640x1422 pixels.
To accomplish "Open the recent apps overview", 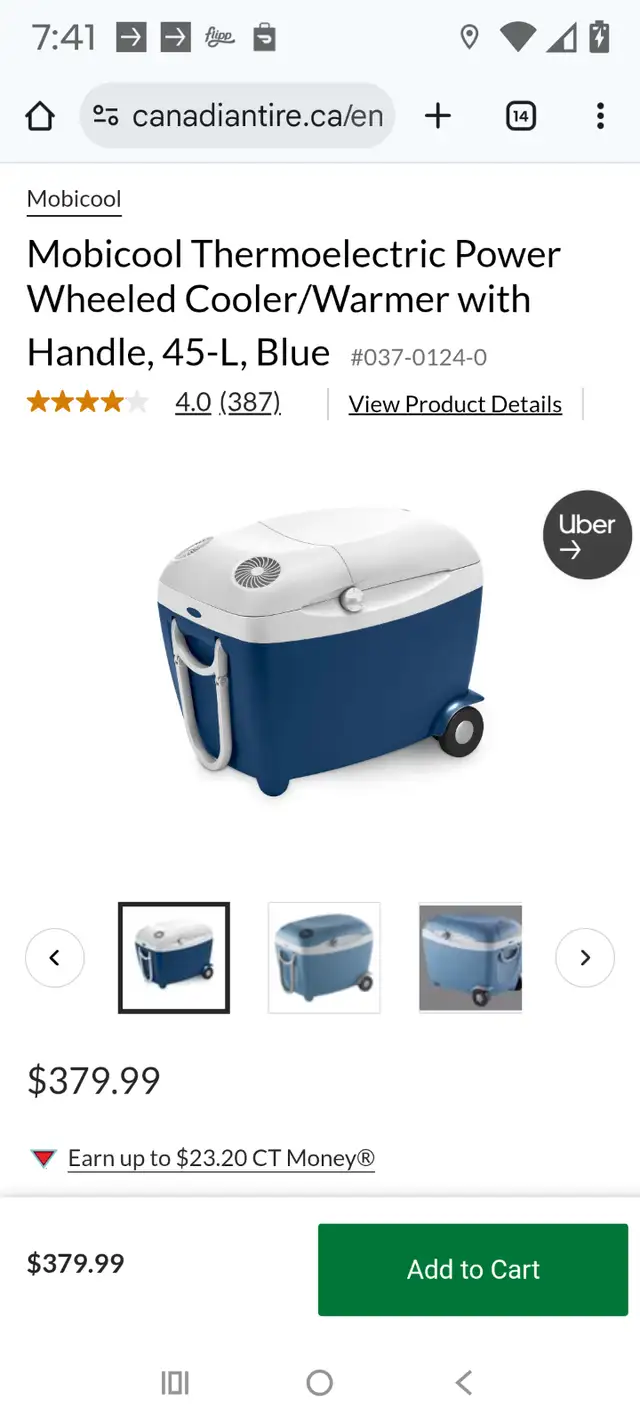I will [x=175, y=1383].
